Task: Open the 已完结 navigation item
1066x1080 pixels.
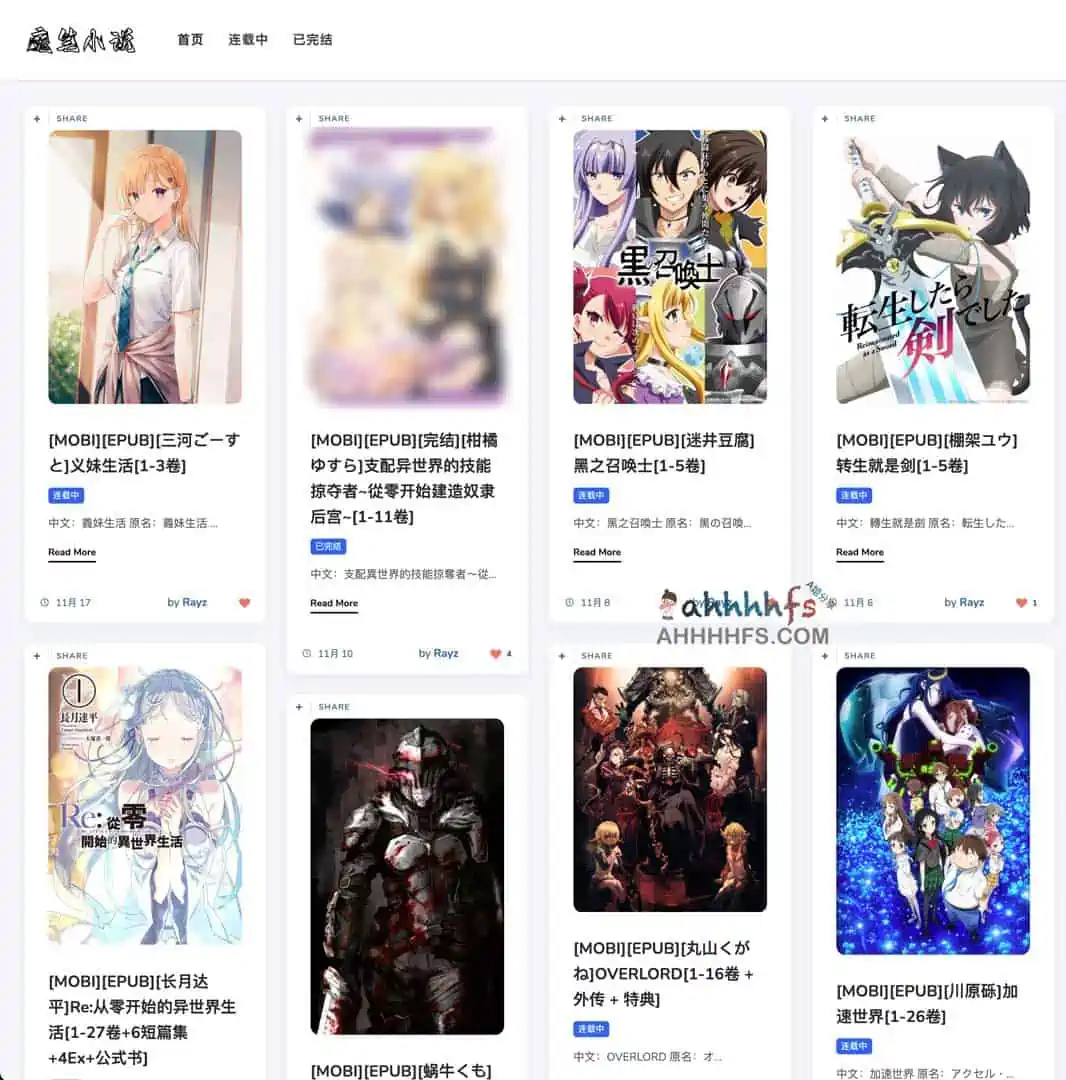Action: [x=312, y=39]
